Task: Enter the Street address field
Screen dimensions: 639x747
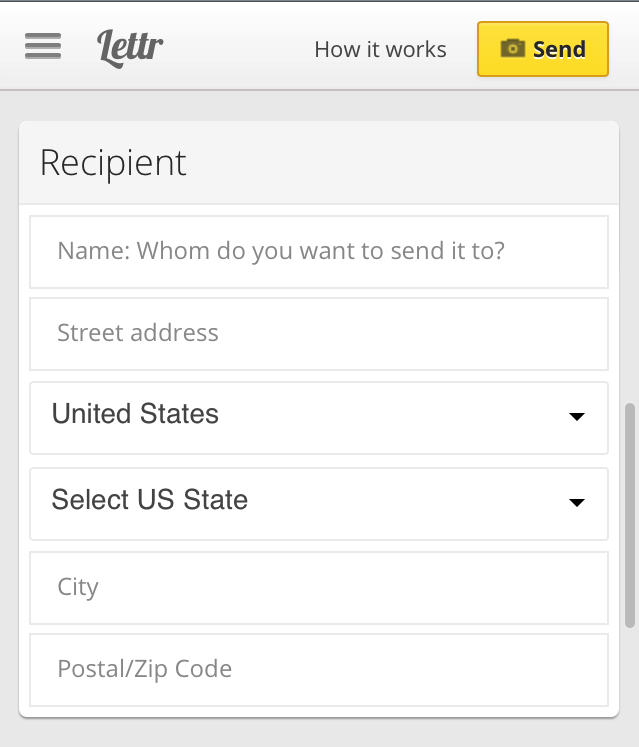Action: (319, 333)
